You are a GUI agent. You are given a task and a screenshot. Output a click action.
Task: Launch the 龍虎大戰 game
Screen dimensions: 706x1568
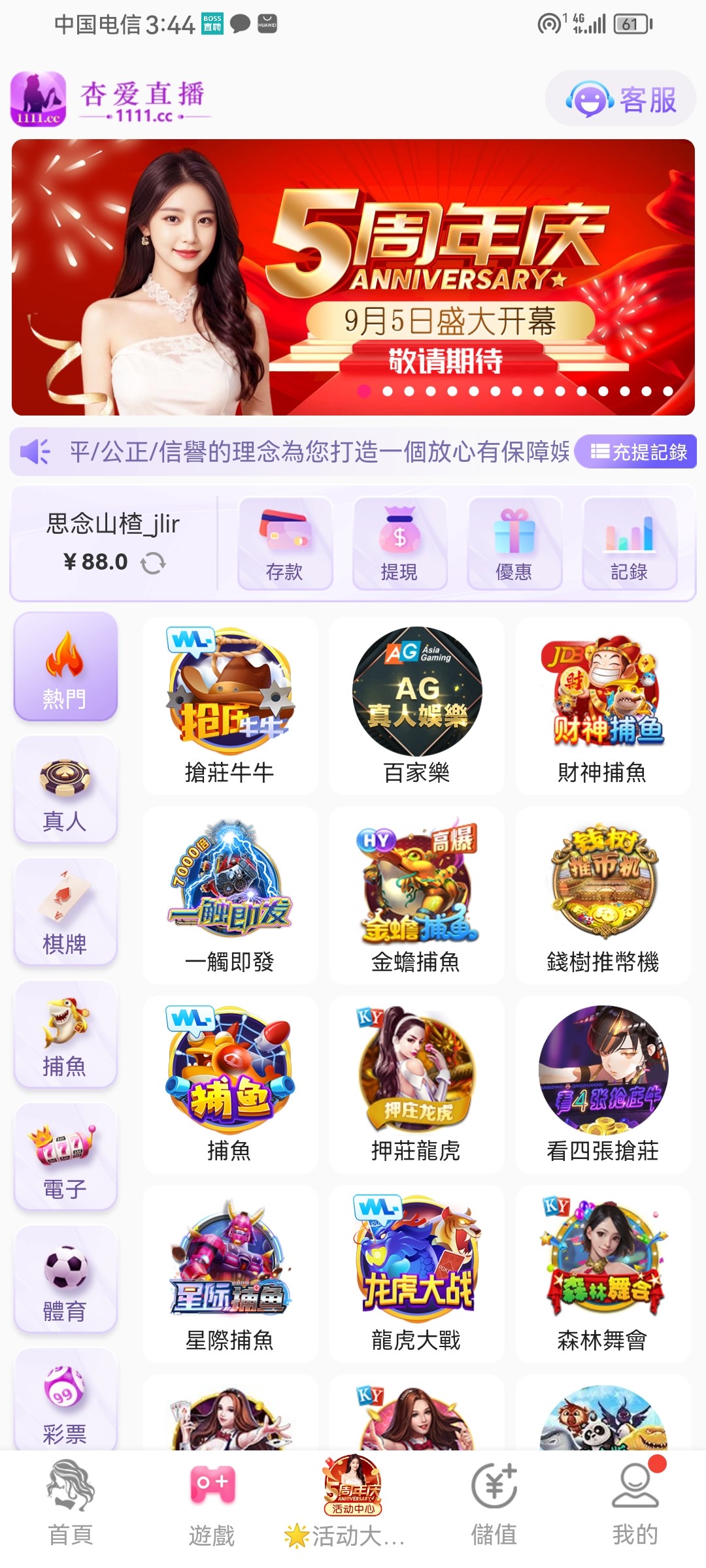416,1274
